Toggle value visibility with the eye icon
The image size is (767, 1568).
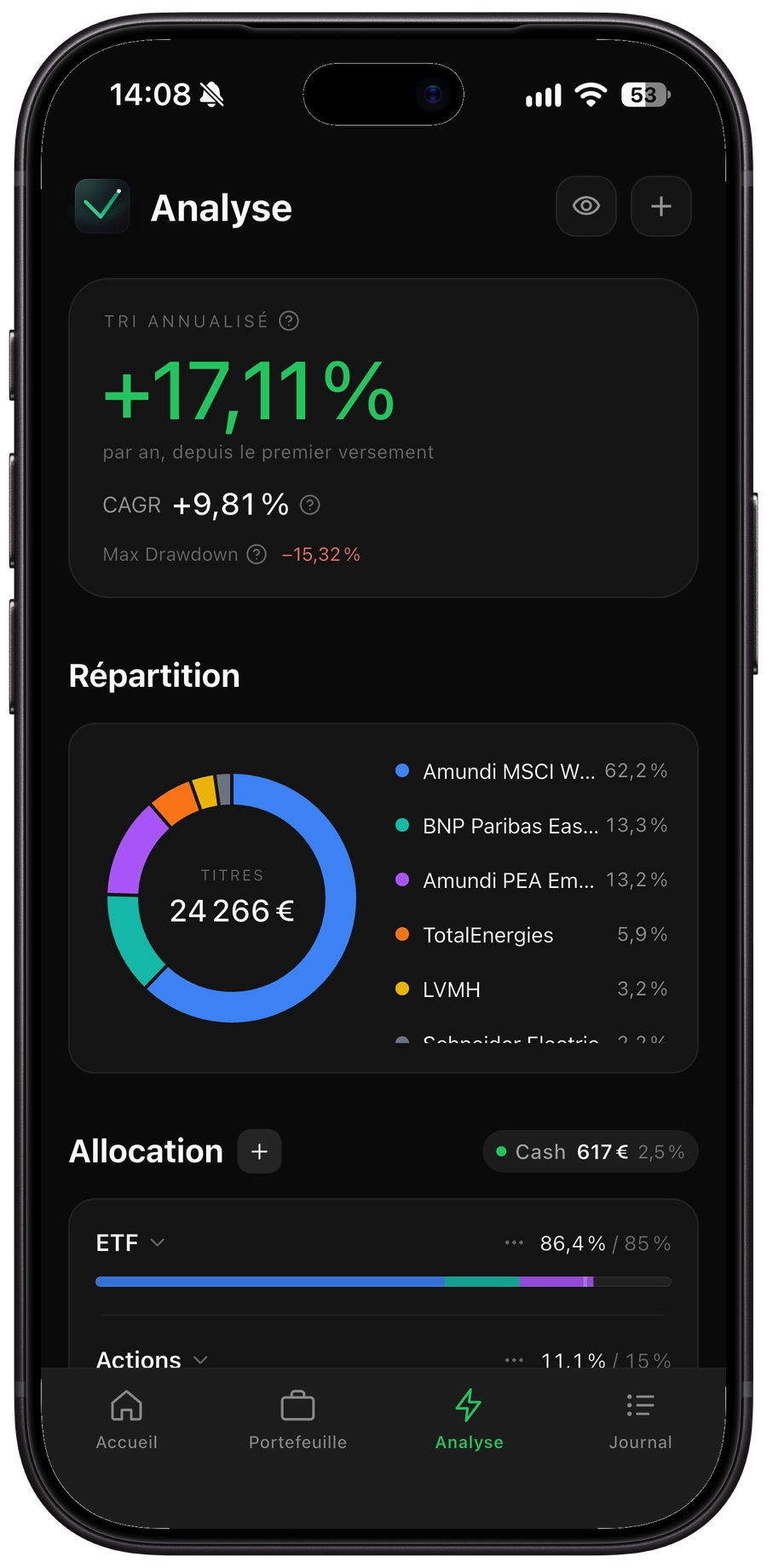coord(586,206)
